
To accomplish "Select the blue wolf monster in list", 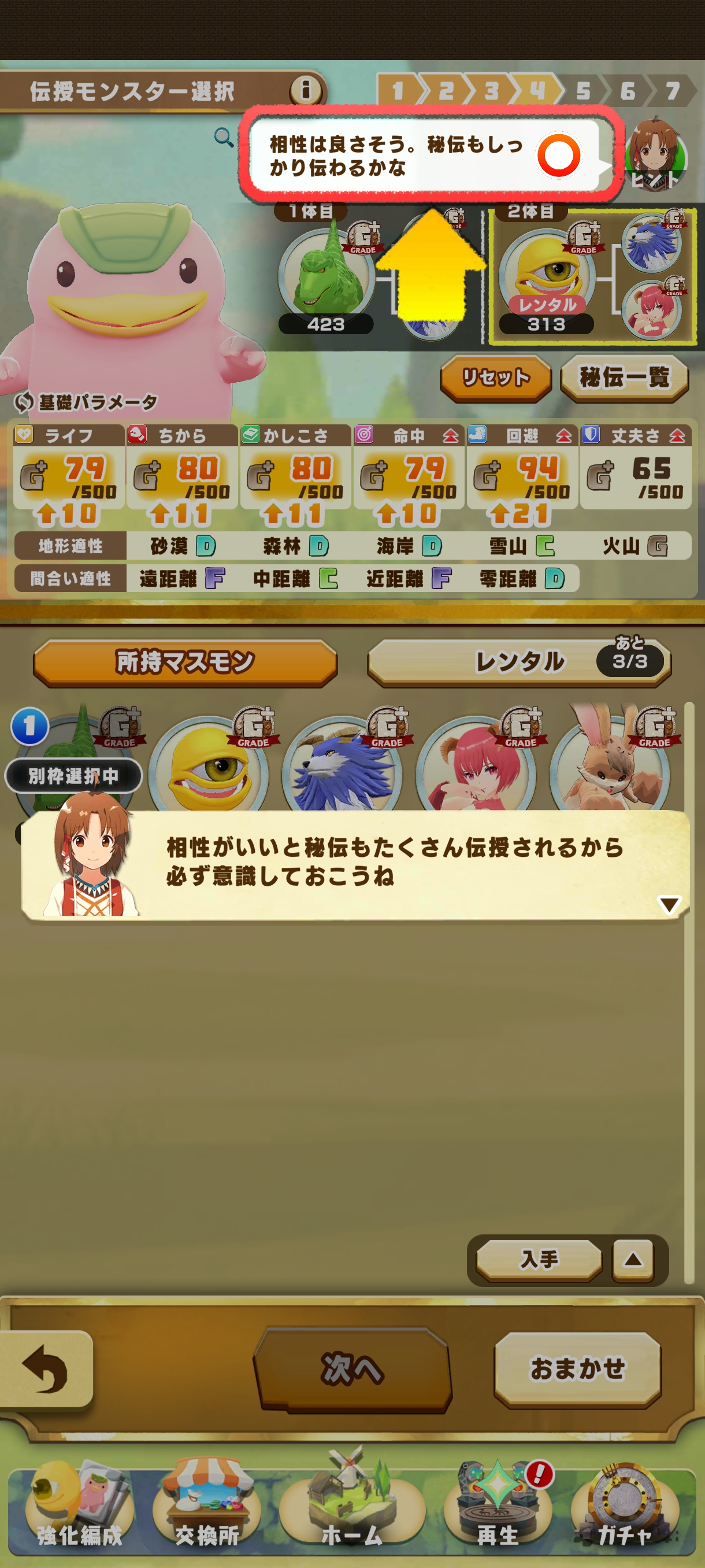I will (343, 768).
